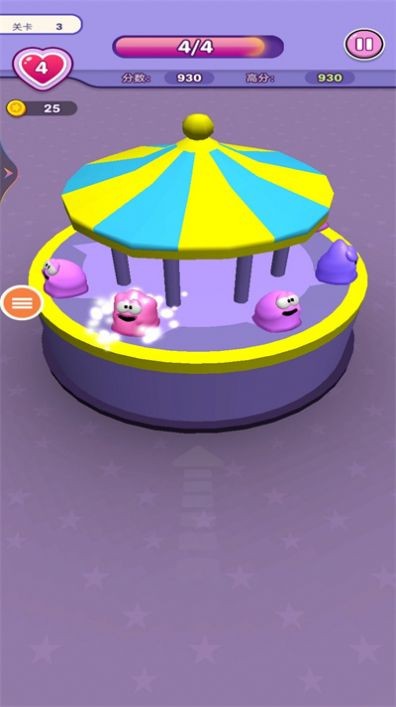This screenshot has width=396, height=707.
Task: Open the orange hamburger menu button
Action: pyautogui.click(x=22, y=303)
